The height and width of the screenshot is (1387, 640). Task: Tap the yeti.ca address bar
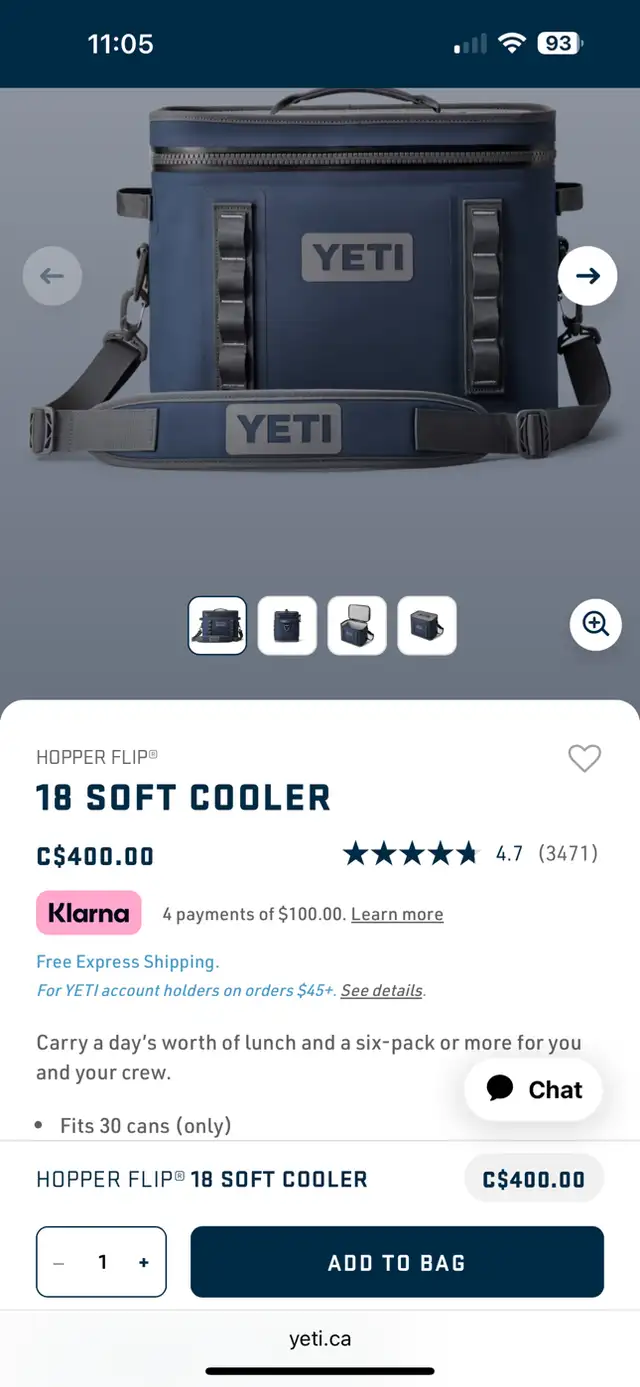pyautogui.click(x=320, y=1338)
